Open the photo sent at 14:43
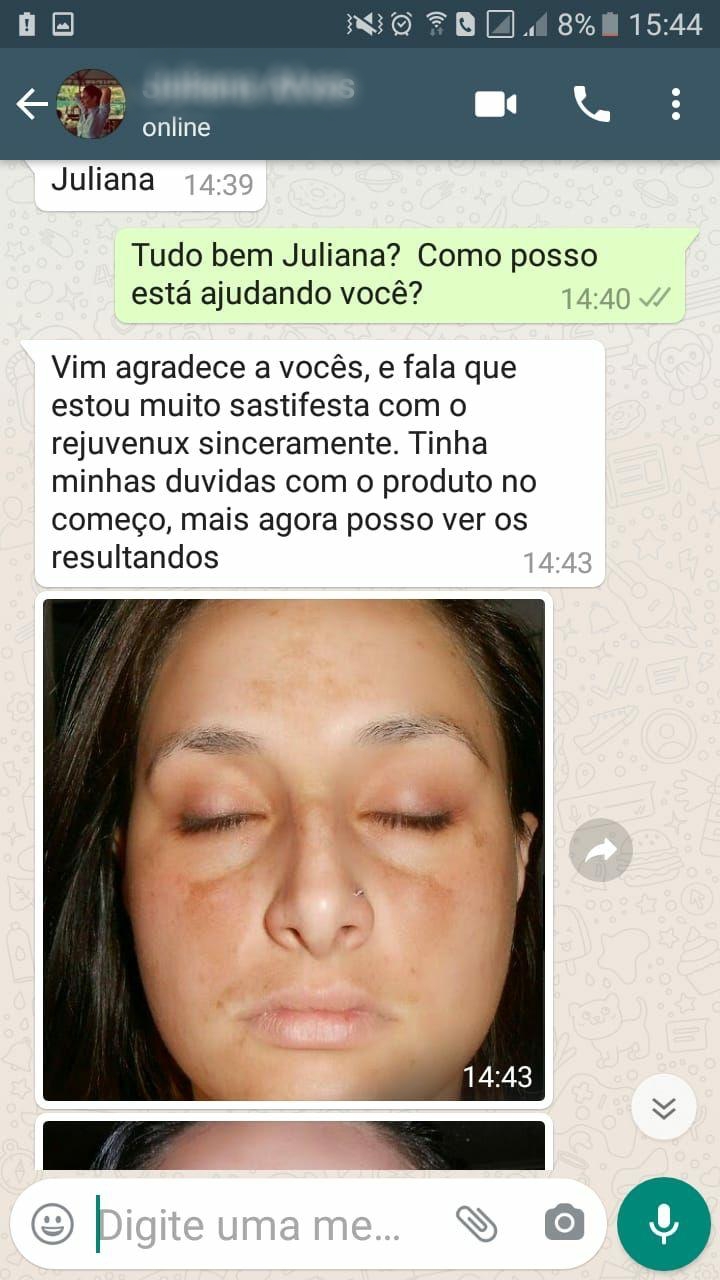Viewport: 720px width, 1280px height. 294,850
